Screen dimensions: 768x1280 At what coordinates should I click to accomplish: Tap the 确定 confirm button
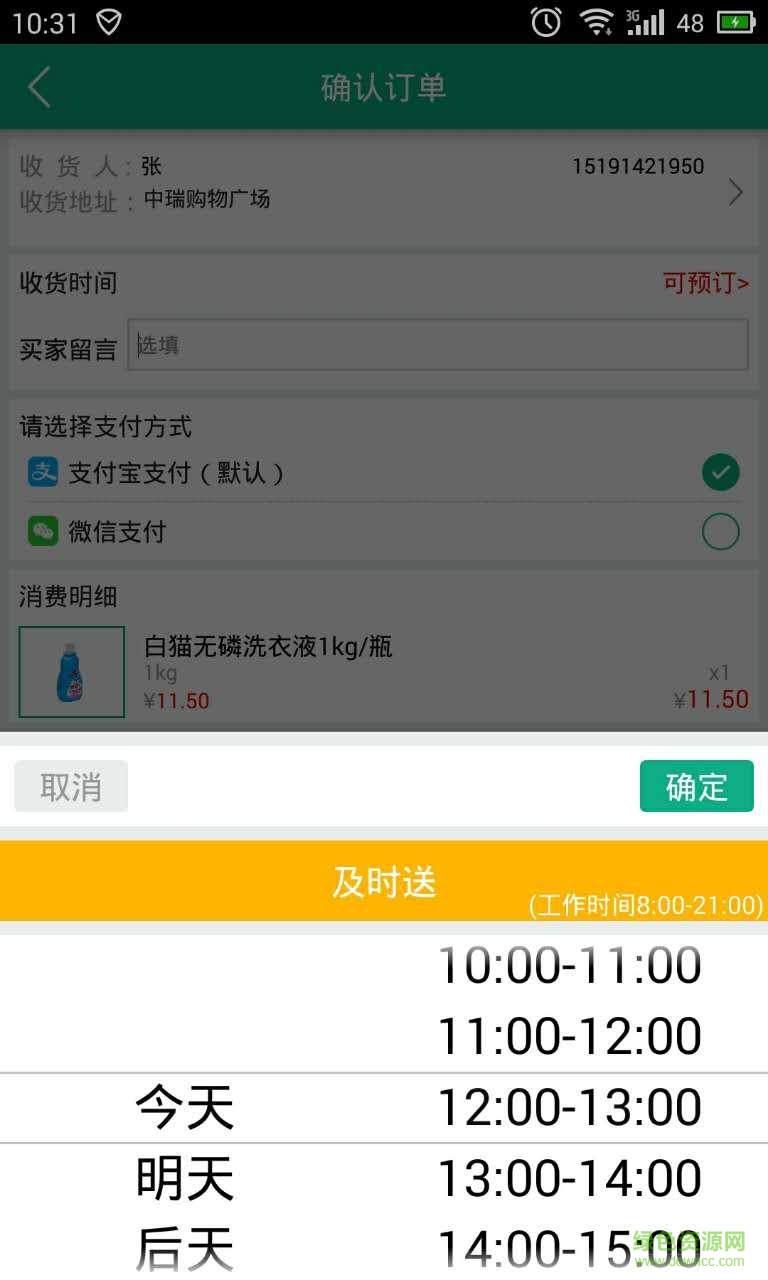pyautogui.click(x=696, y=786)
